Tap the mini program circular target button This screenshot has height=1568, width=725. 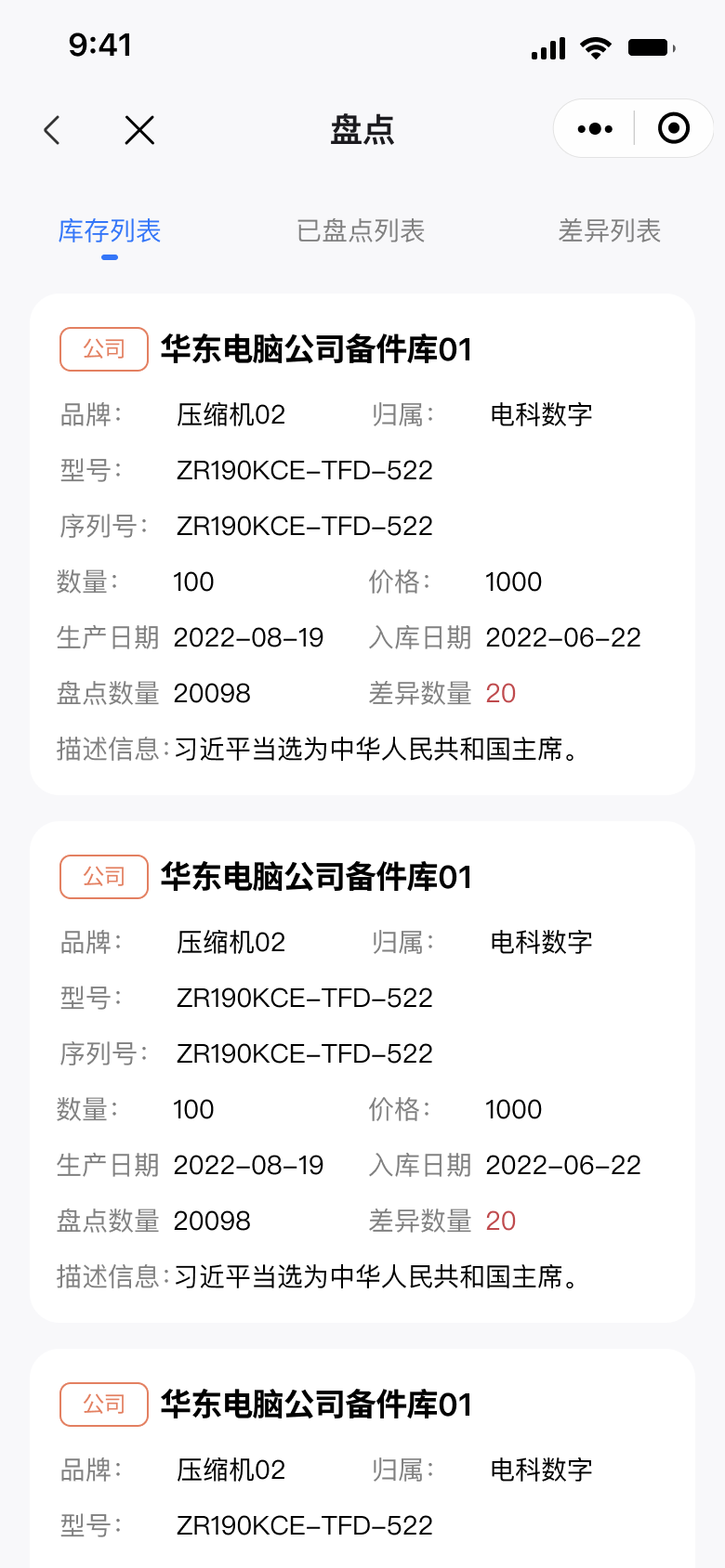674,128
